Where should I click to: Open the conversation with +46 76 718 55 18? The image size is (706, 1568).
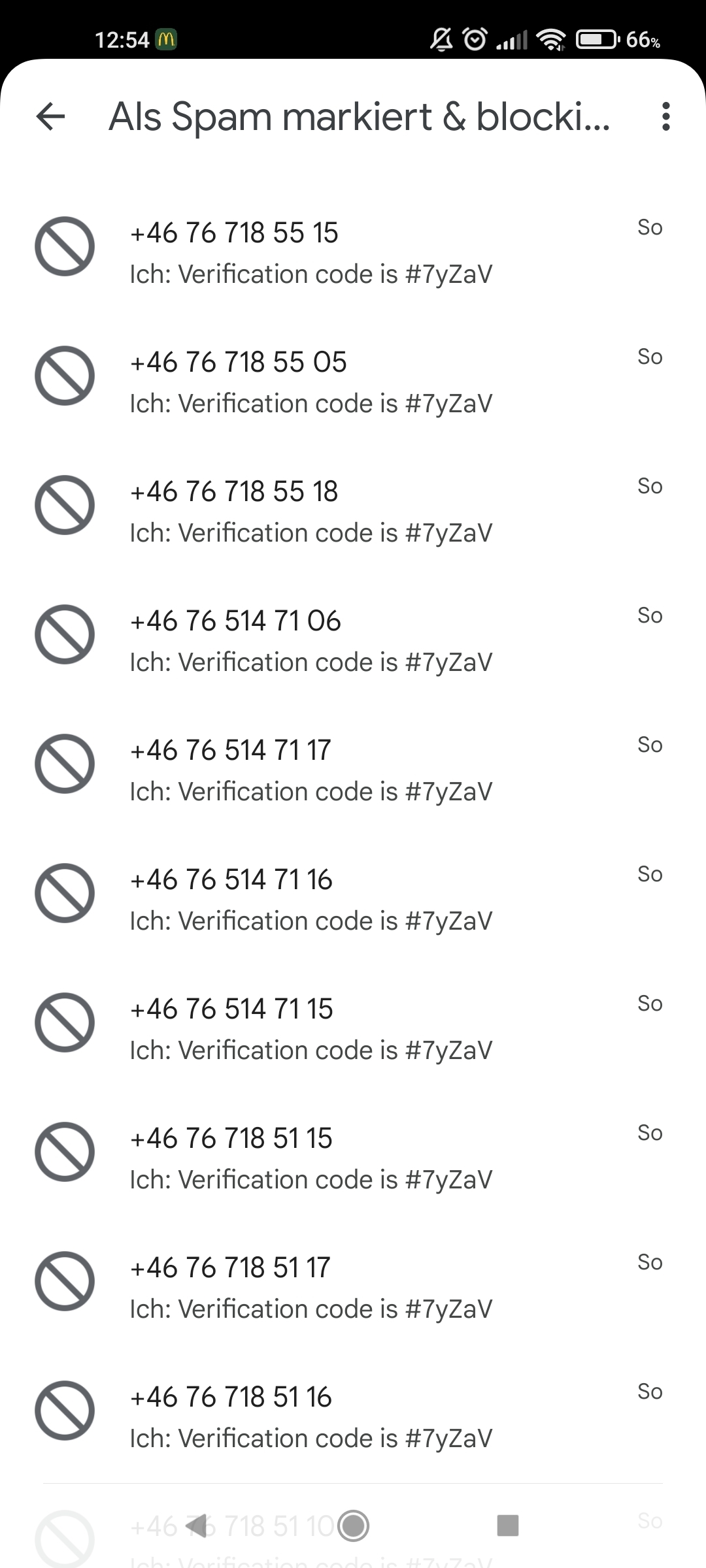tap(353, 506)
